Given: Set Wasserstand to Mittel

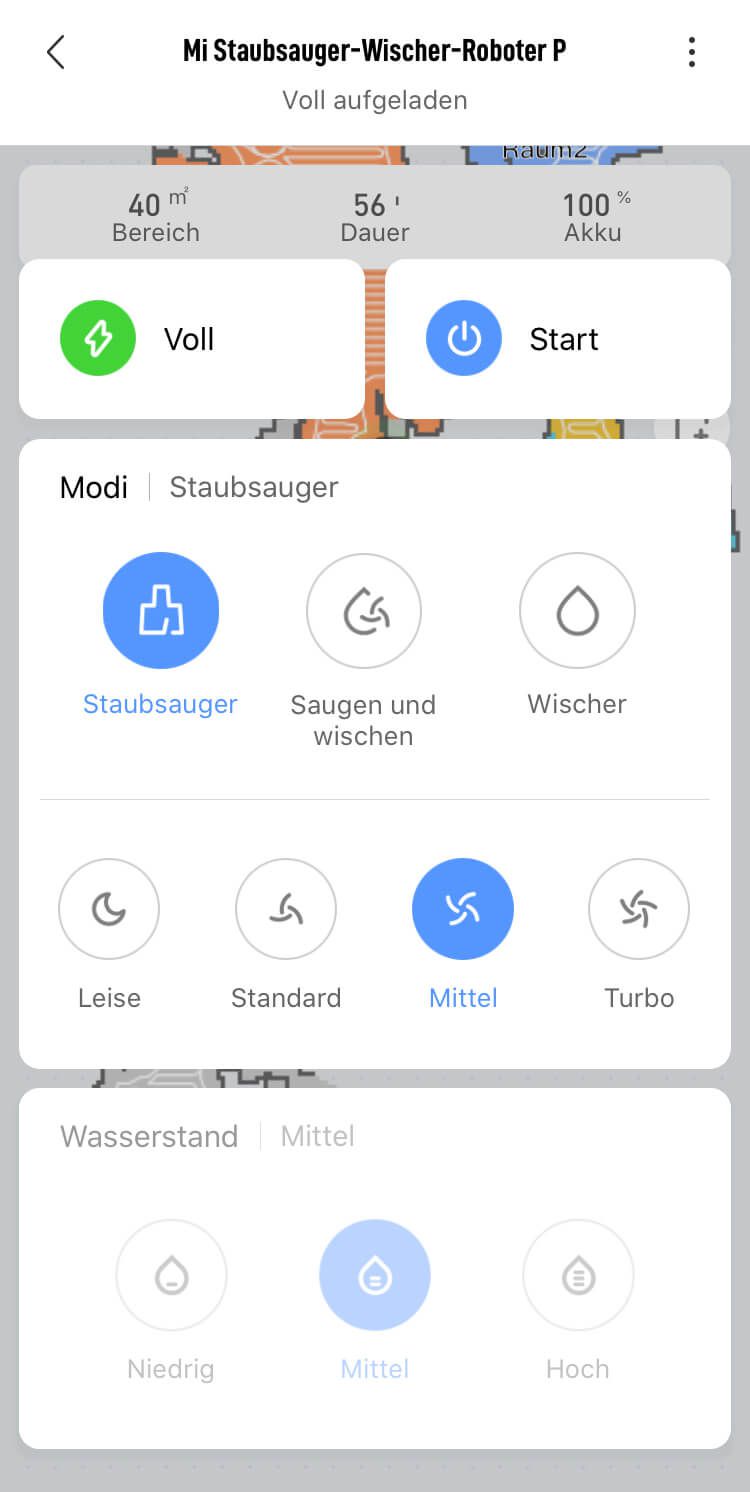Looking at the screenshot, I should (375, 1276).
